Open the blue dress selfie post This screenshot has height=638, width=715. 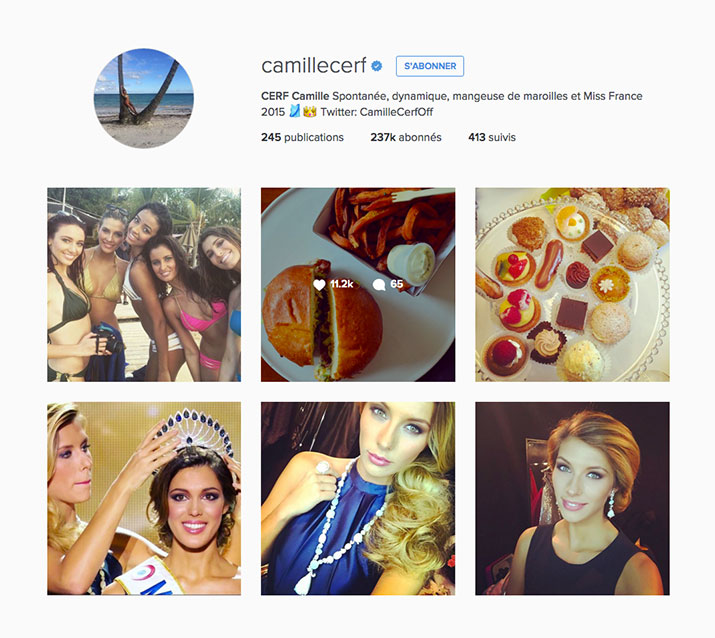point(357,498)
